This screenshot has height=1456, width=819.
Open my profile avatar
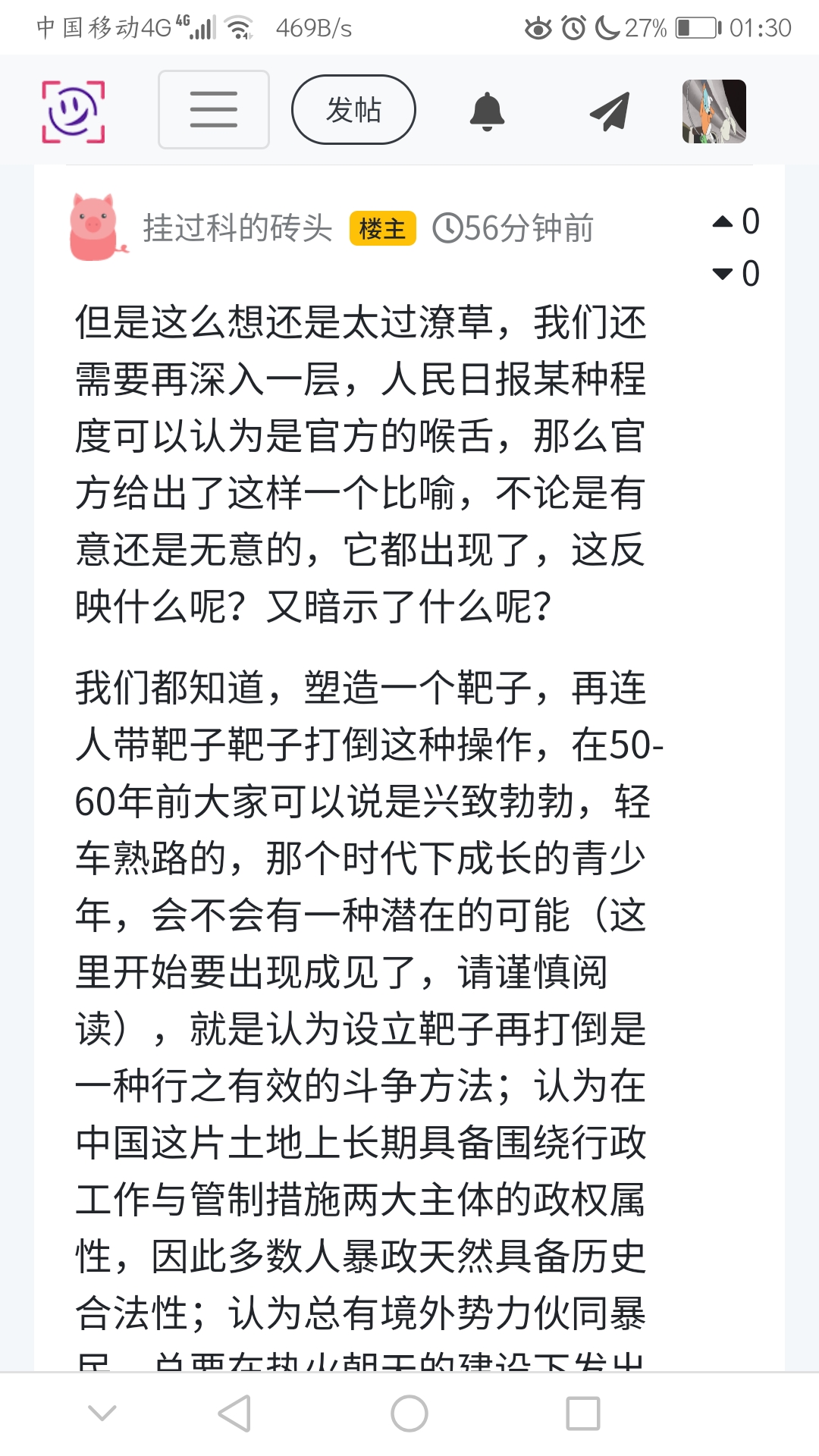(x=714, y=111)
